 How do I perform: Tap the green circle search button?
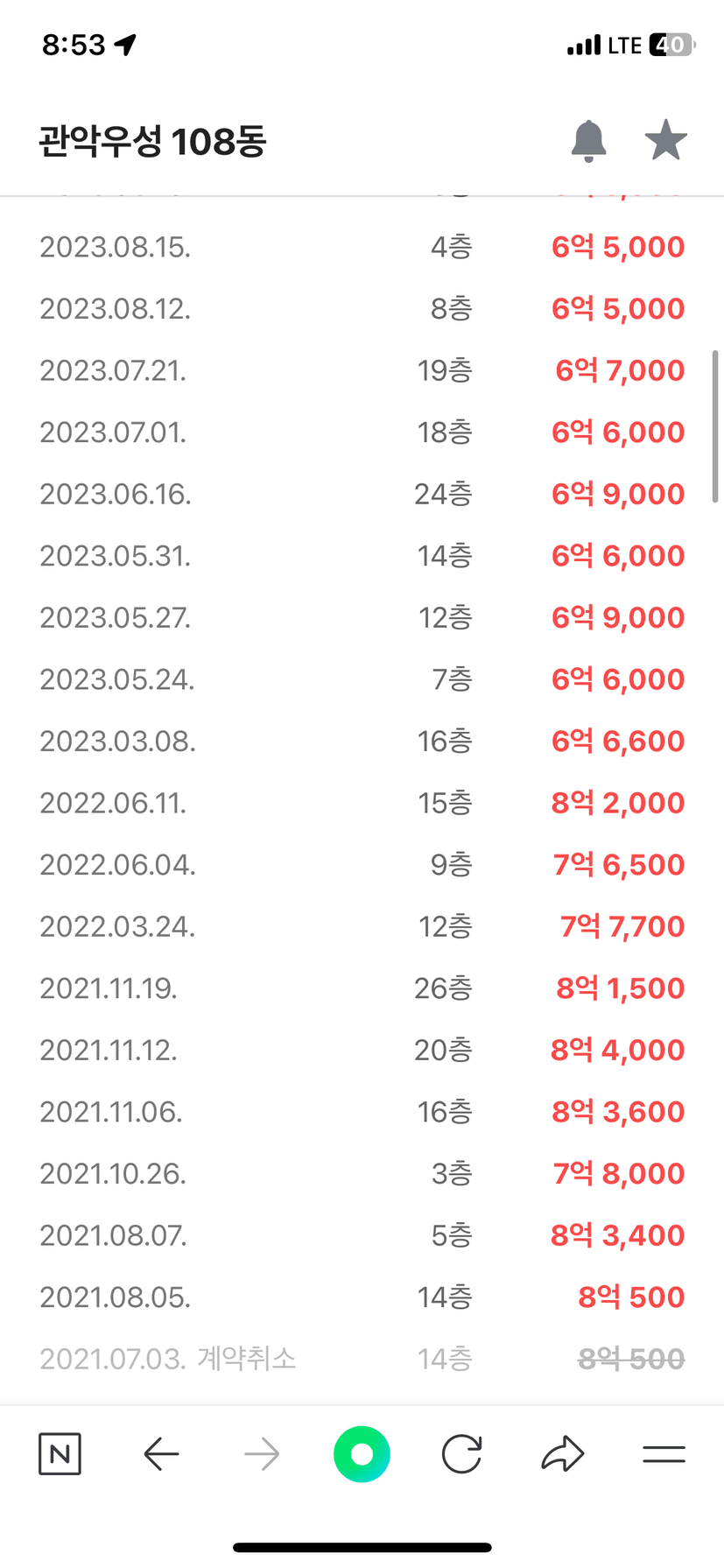[x=362, y=1454]
